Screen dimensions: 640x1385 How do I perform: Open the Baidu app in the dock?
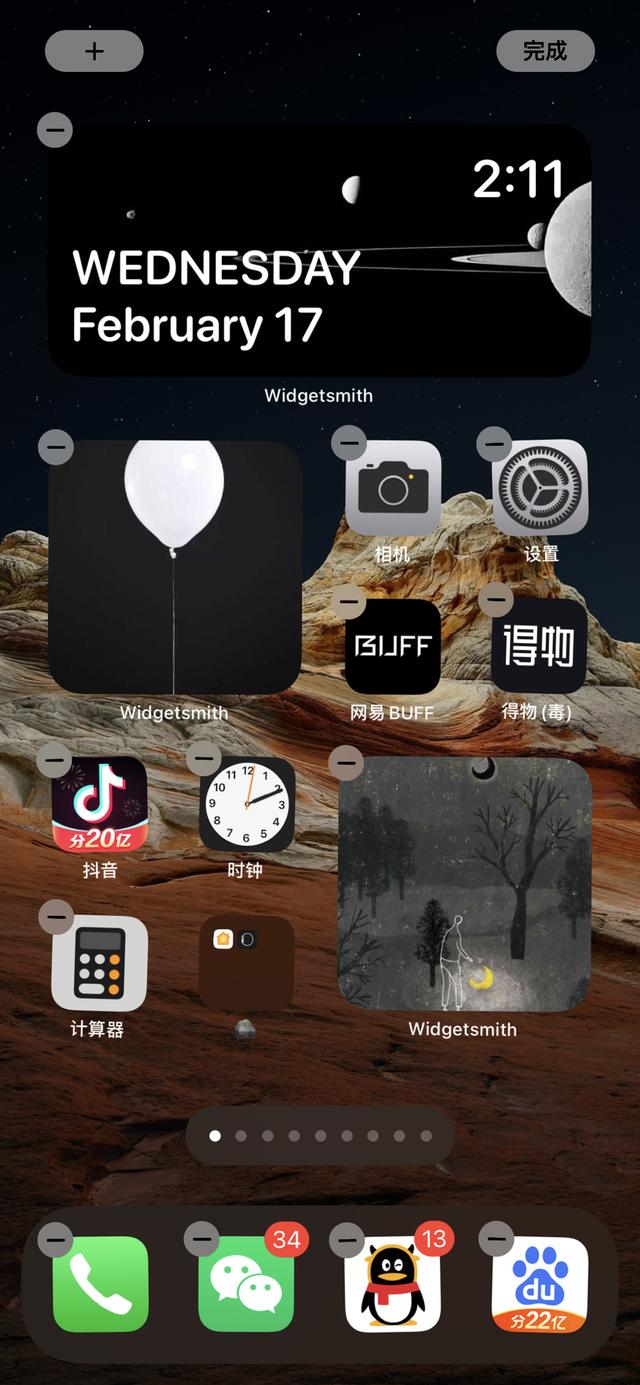[540, 1284]
